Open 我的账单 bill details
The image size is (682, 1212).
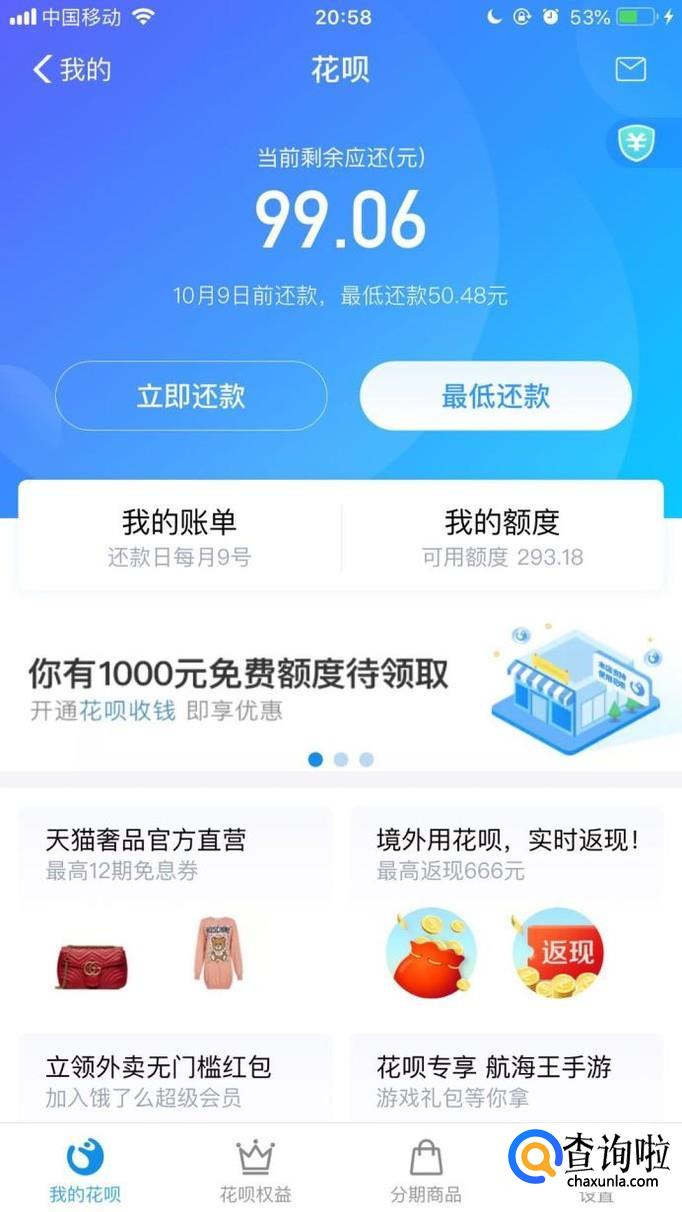180,536
